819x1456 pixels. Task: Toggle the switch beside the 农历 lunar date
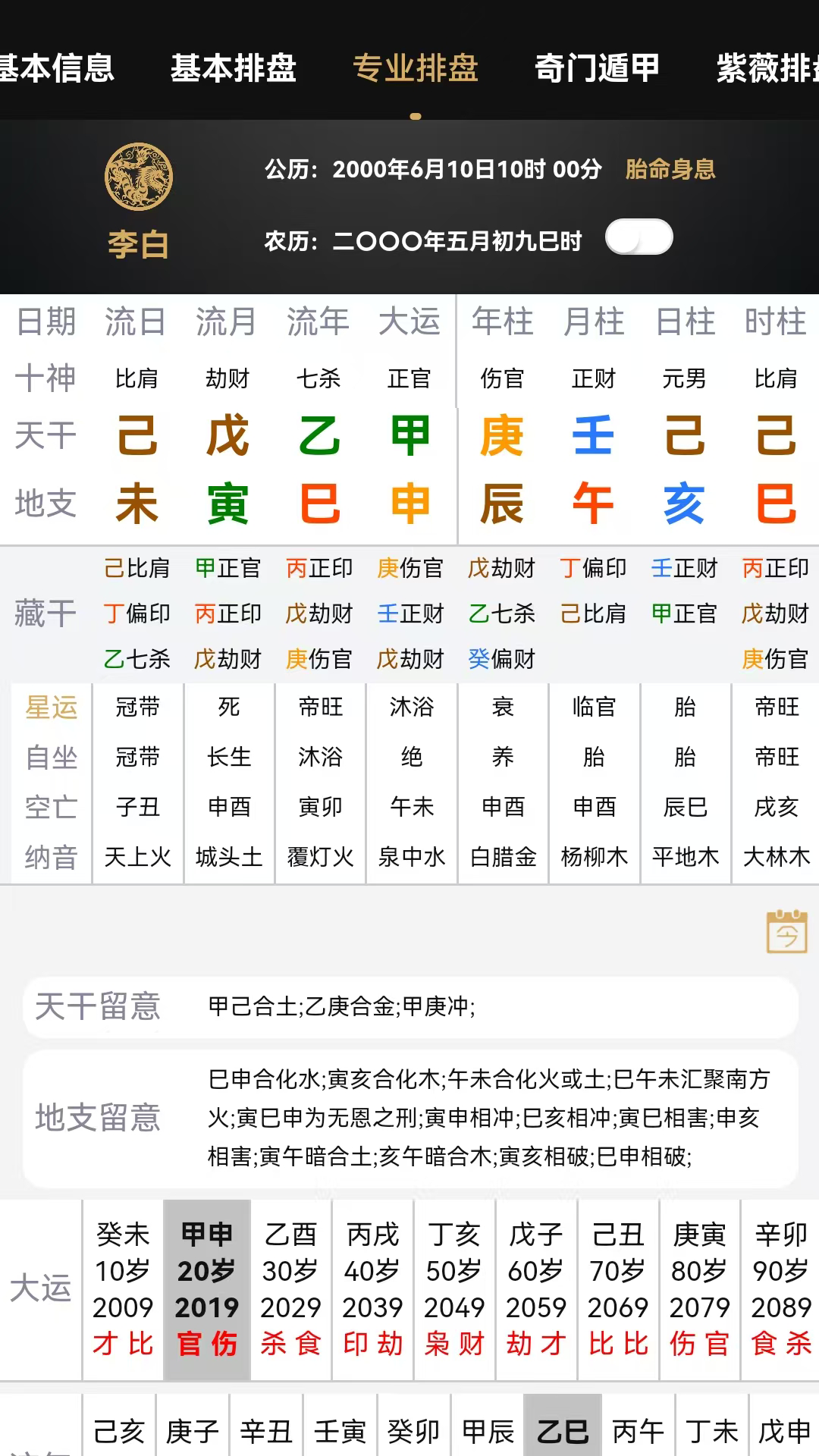coord(640,237)
